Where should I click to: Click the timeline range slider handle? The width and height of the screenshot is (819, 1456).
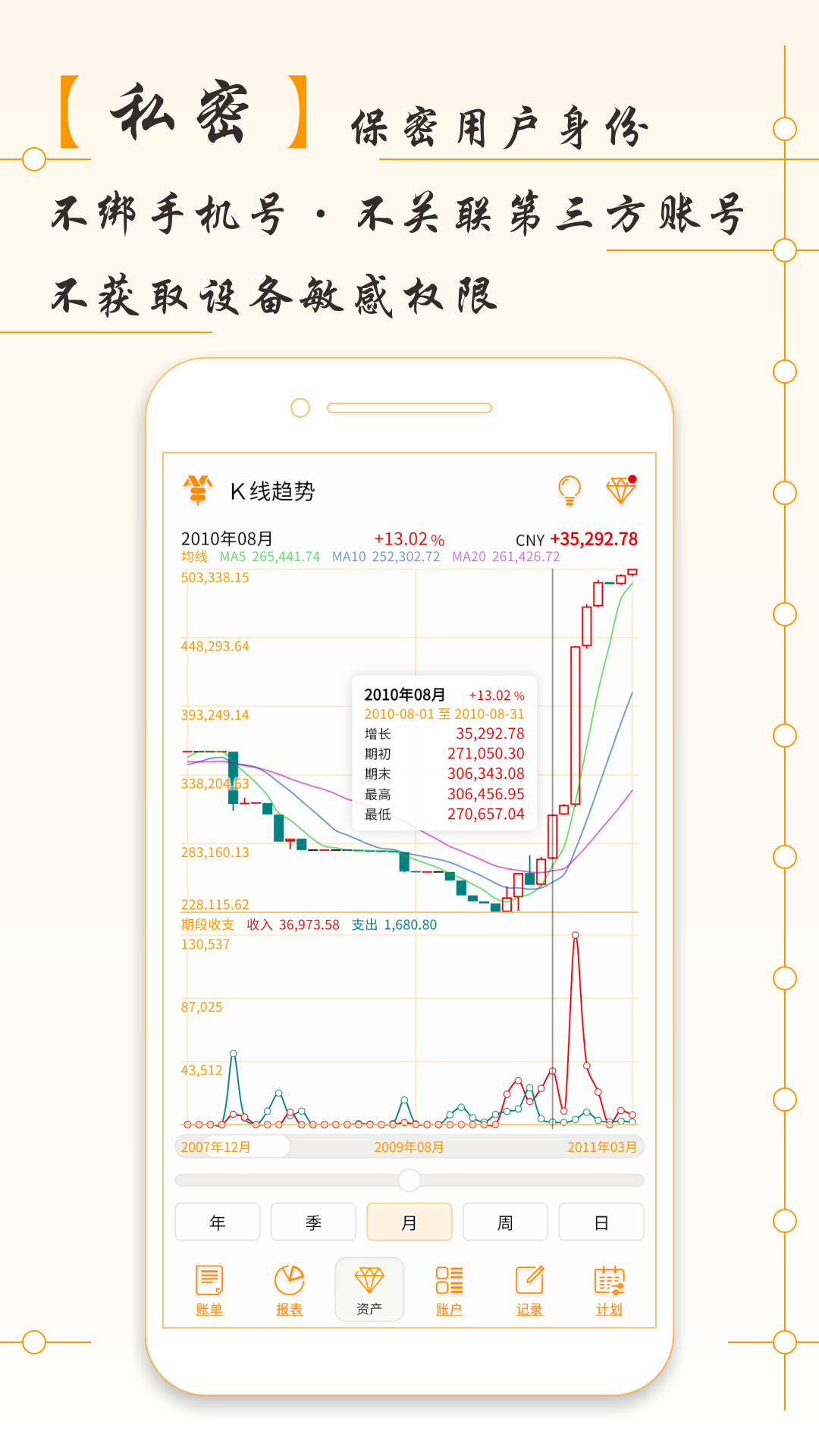pos(409,1181)
